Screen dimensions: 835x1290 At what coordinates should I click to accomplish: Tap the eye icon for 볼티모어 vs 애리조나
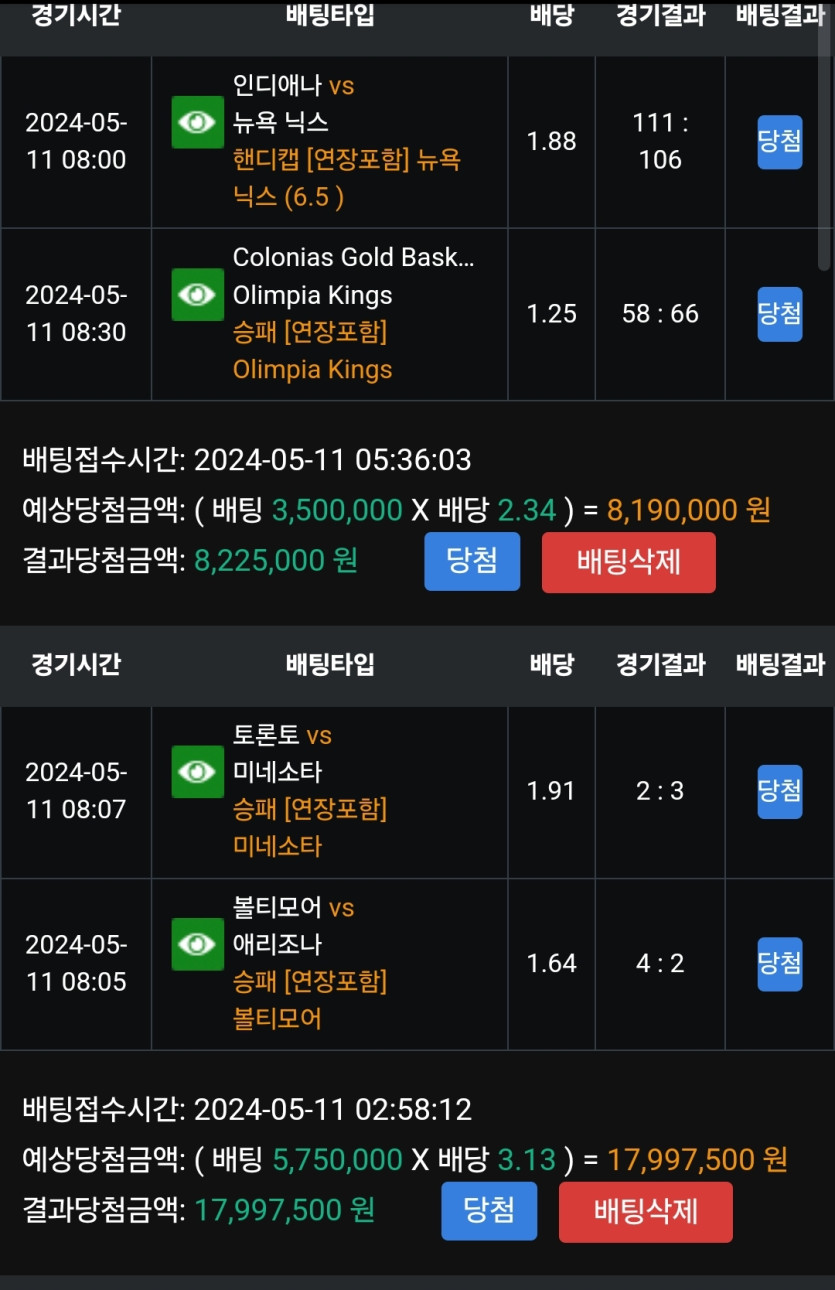coord(197,944)
